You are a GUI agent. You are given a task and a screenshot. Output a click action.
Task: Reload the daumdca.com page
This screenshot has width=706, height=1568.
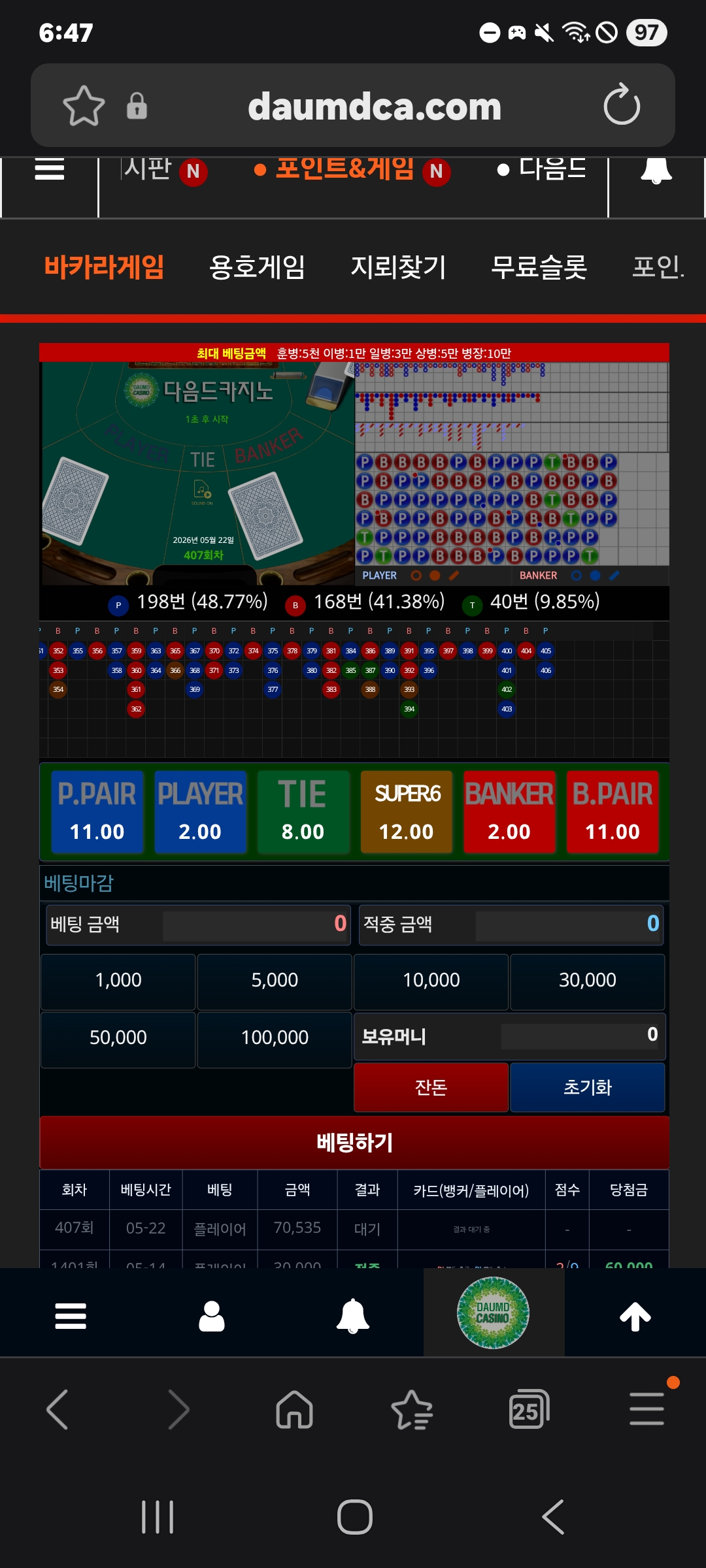point(622,105)
